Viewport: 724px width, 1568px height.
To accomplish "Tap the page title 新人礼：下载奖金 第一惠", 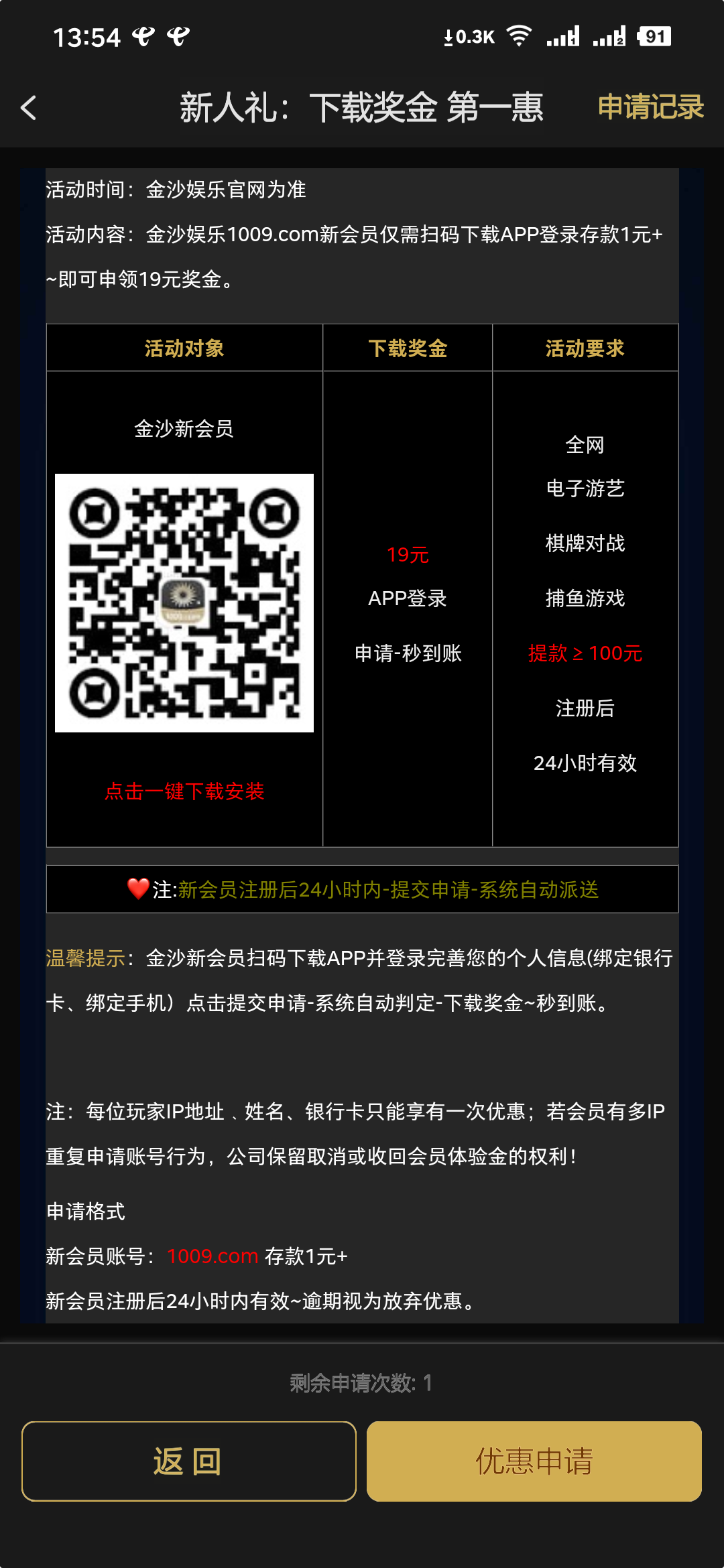I will (362, 107).
